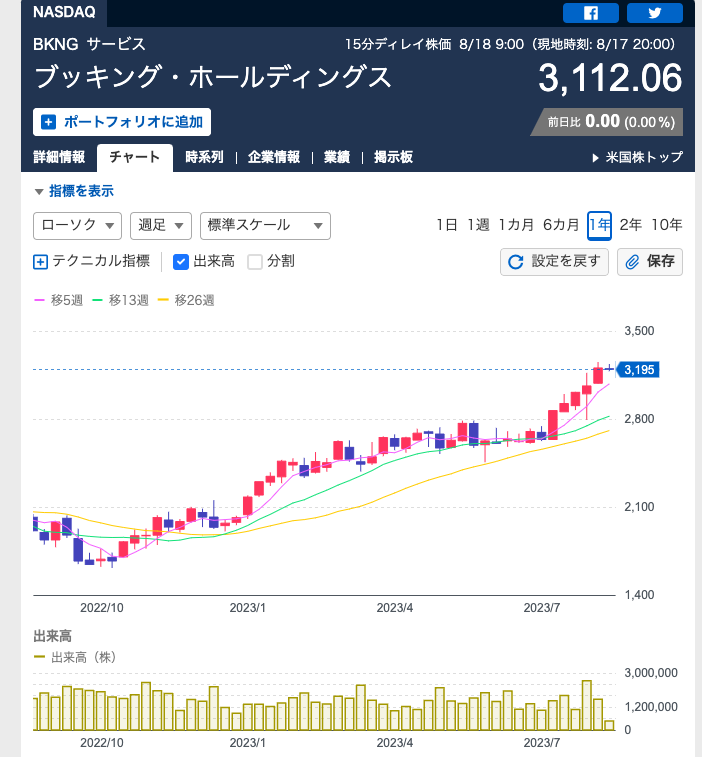Share on Facebook
Viewport: 702px width, 757px height.
(590, 13)
